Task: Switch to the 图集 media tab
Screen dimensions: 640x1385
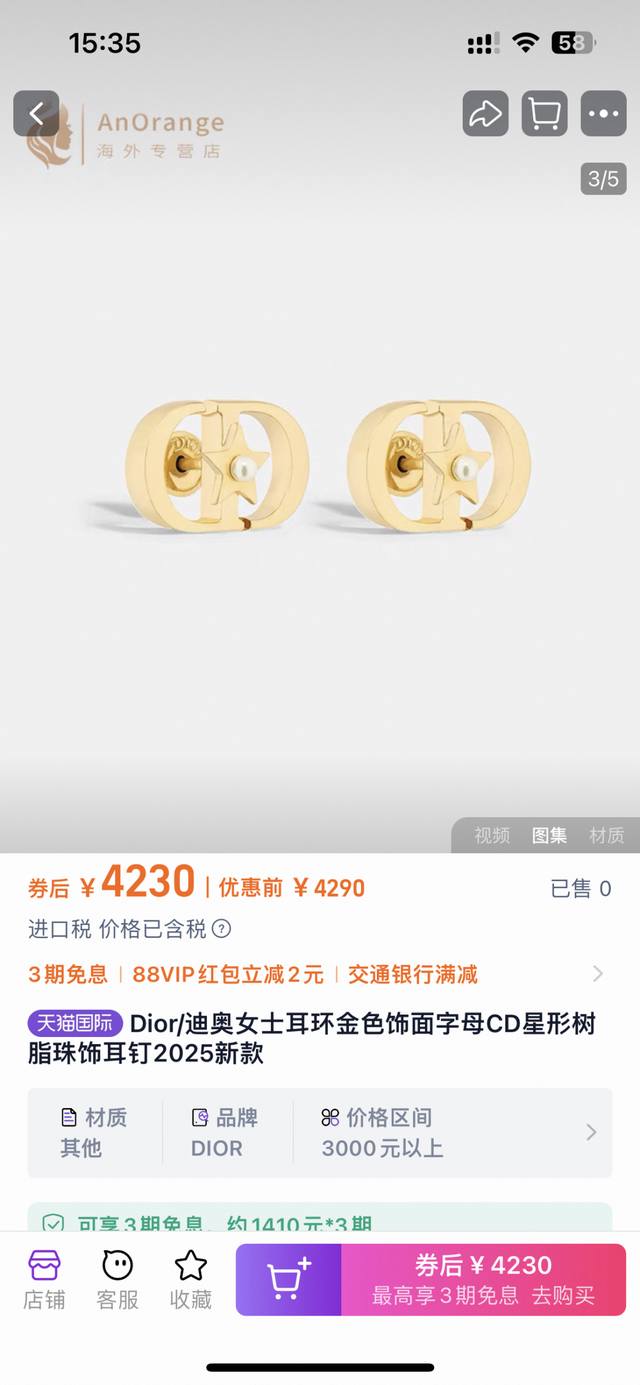Action: [549, 835]
